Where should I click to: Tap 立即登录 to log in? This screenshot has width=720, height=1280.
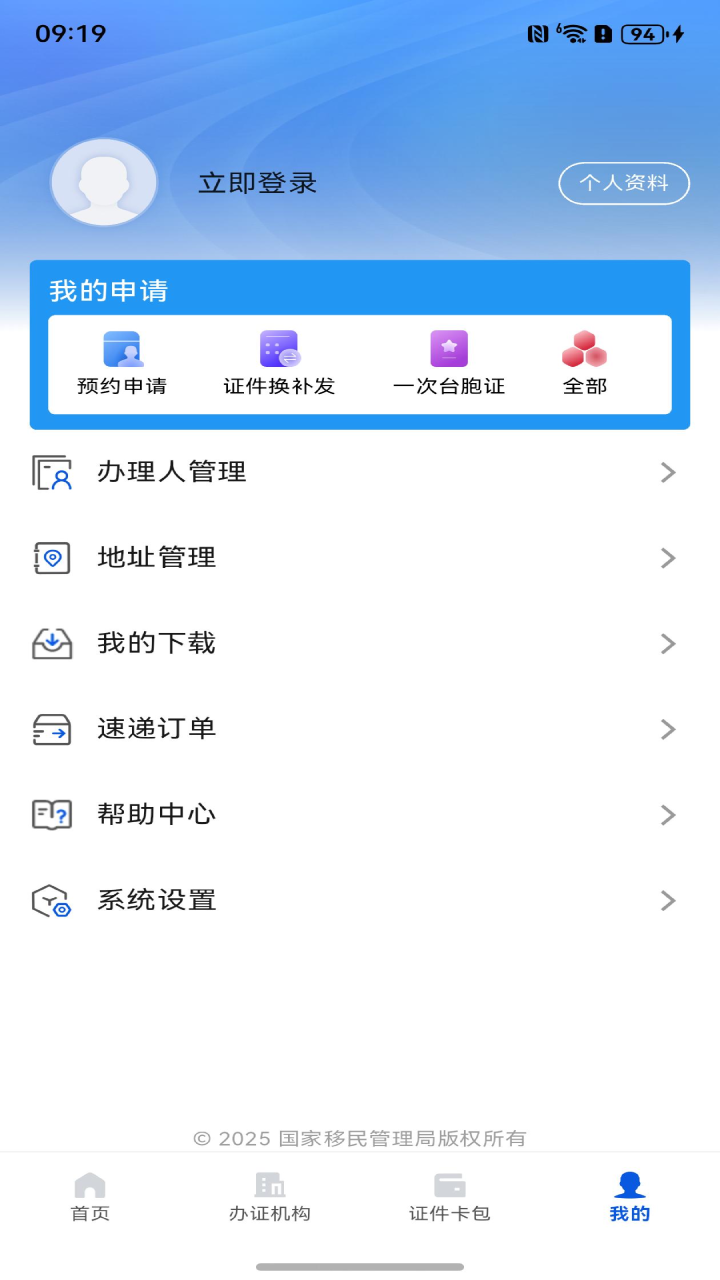pyautogui.click(x=258, y=184)
